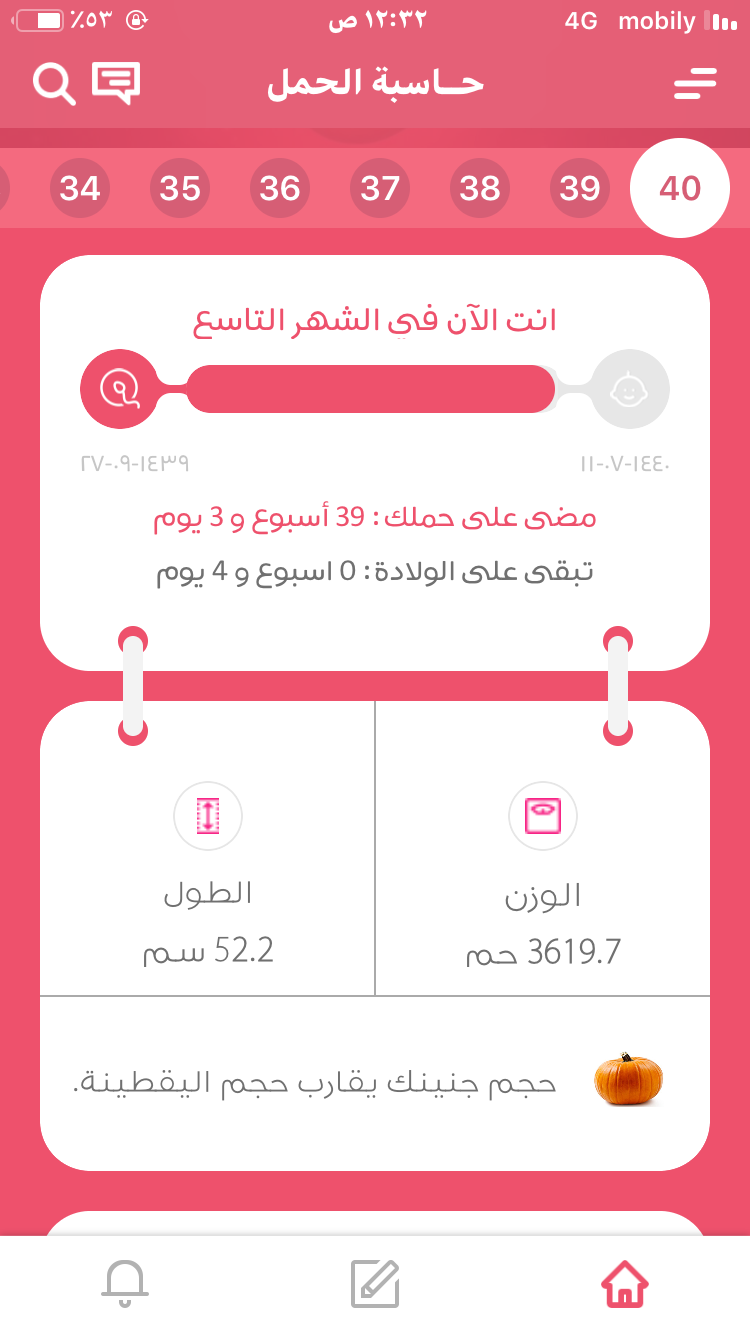Open the edit notes tab
The height and width of the screenshot is (1334, 750).
pyautogui.click(x=375, y=1284)
